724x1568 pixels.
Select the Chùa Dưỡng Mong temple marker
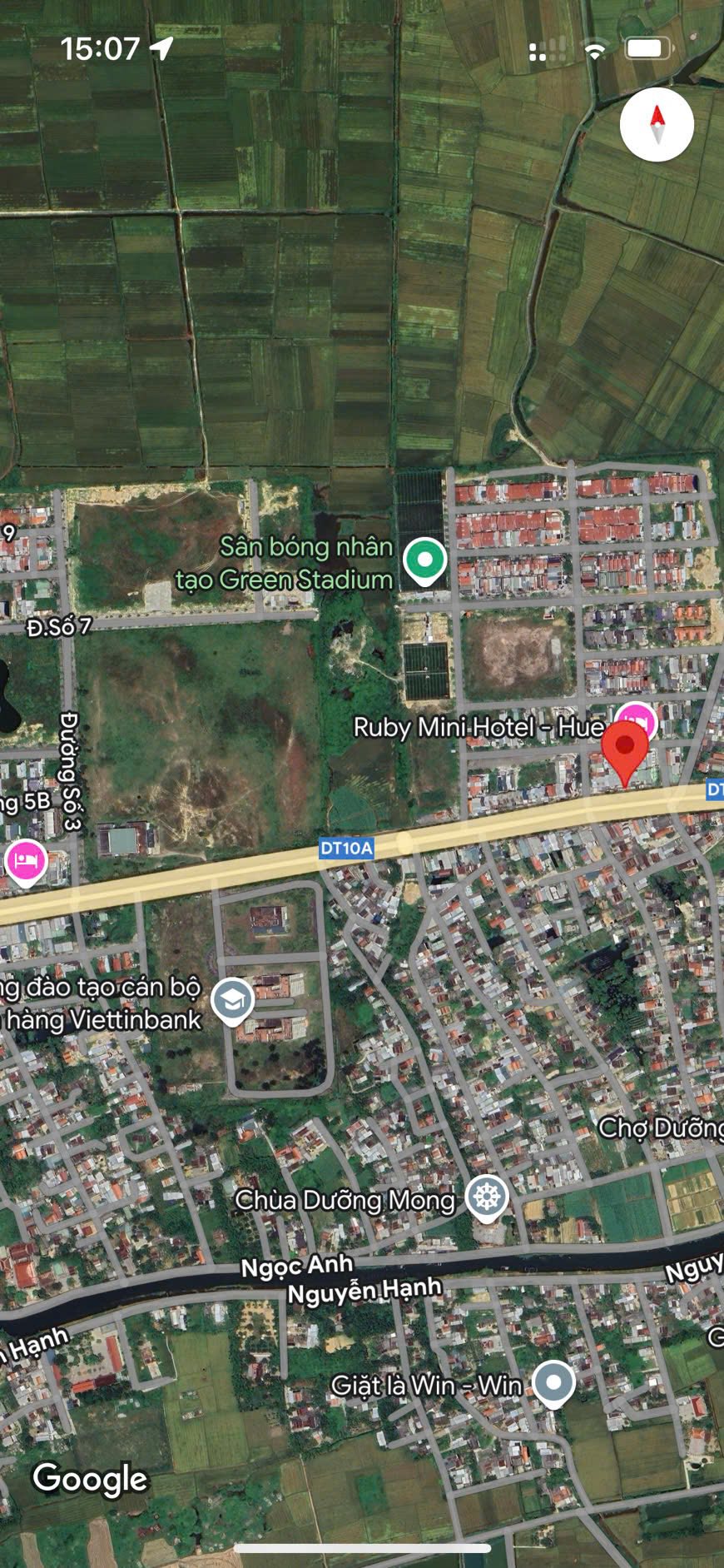click(x=487, y=1197)
